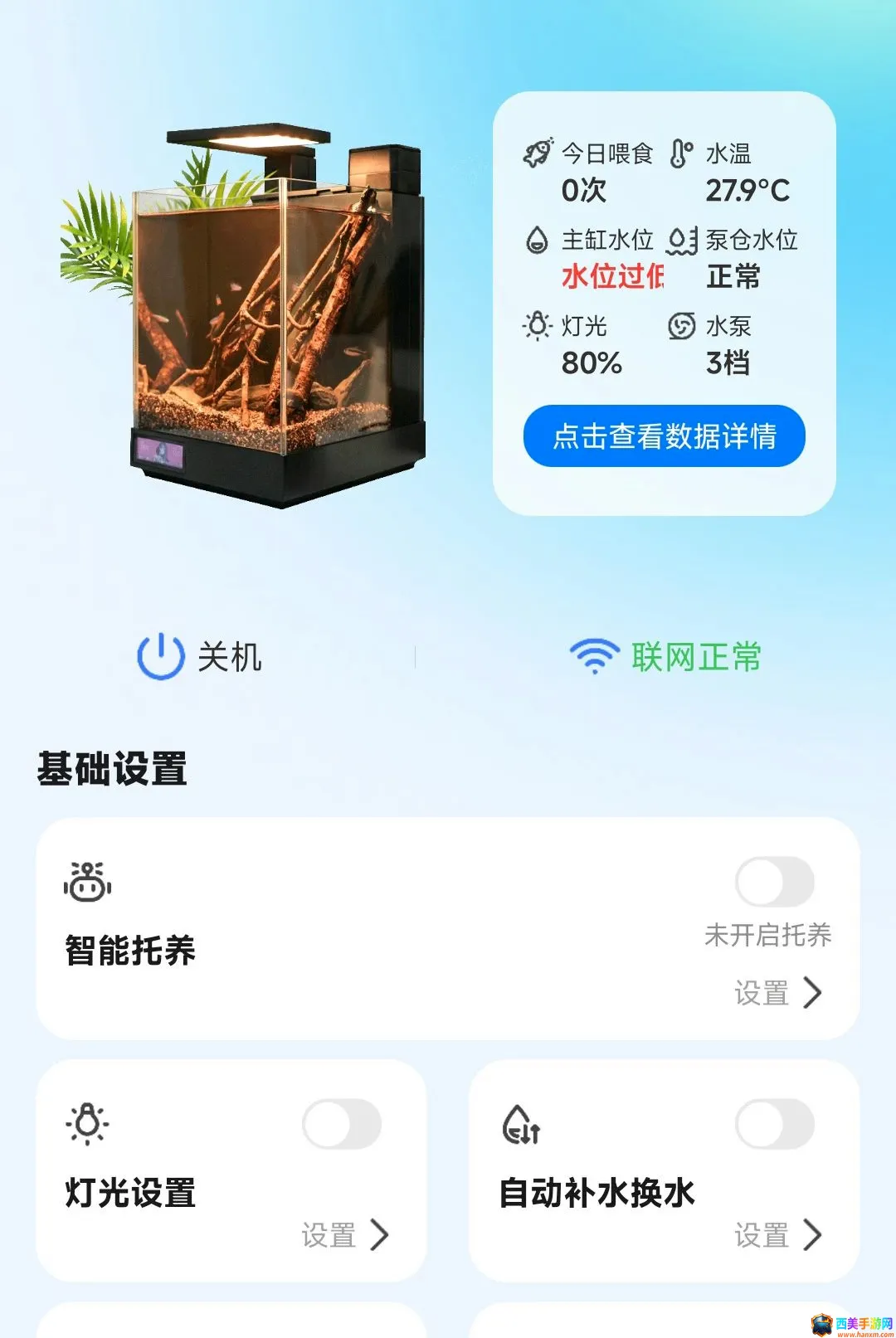Viewport: 896px width, 1338px height.
Task: Enable the 智能托养 switch
Action: point(774,881)
